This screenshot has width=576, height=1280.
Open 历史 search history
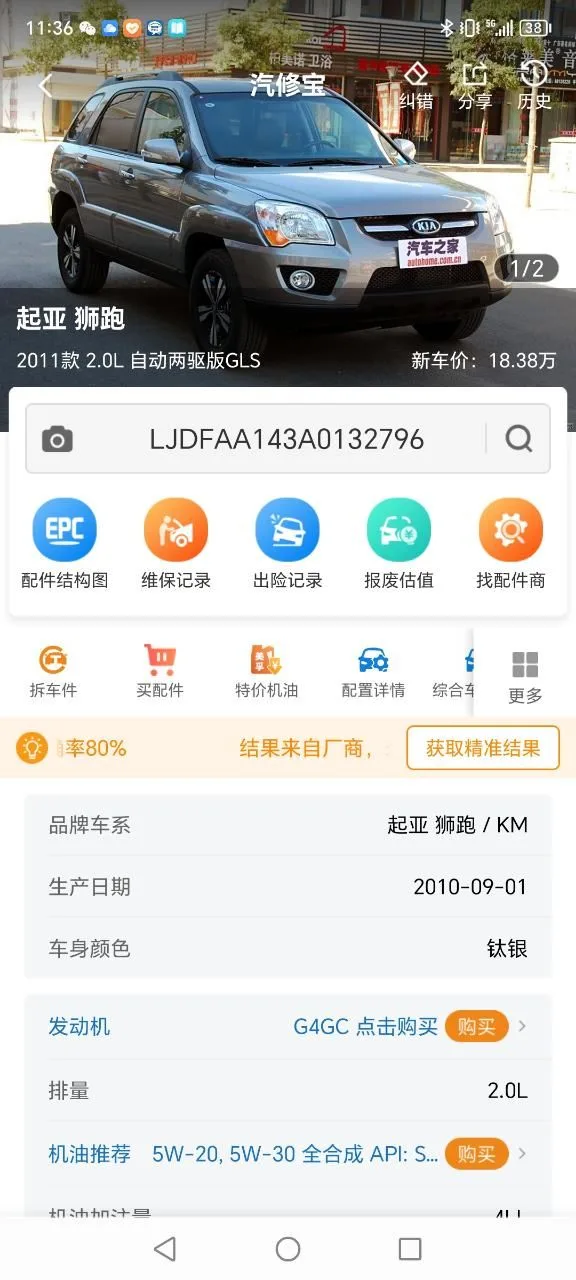(534, 86)
